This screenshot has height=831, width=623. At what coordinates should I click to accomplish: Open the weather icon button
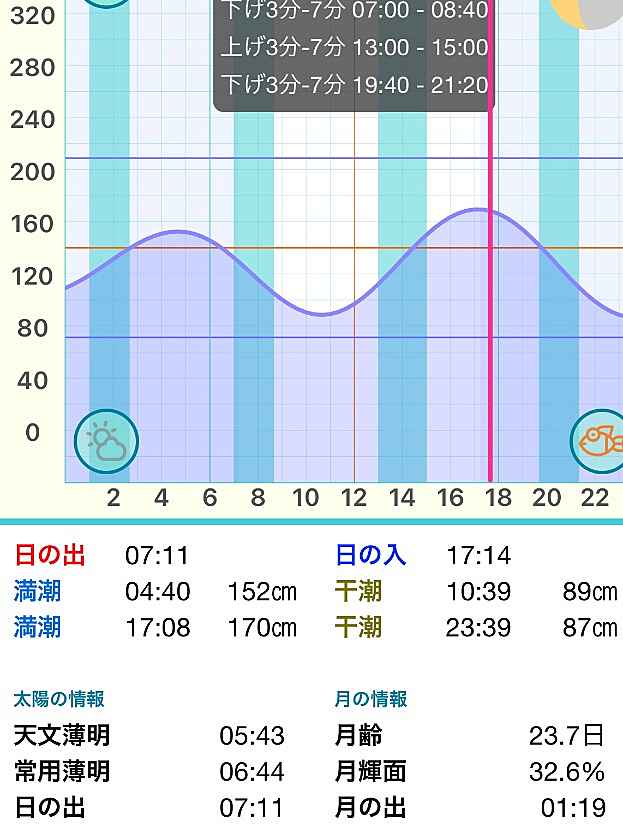click(x=106, y=441)
